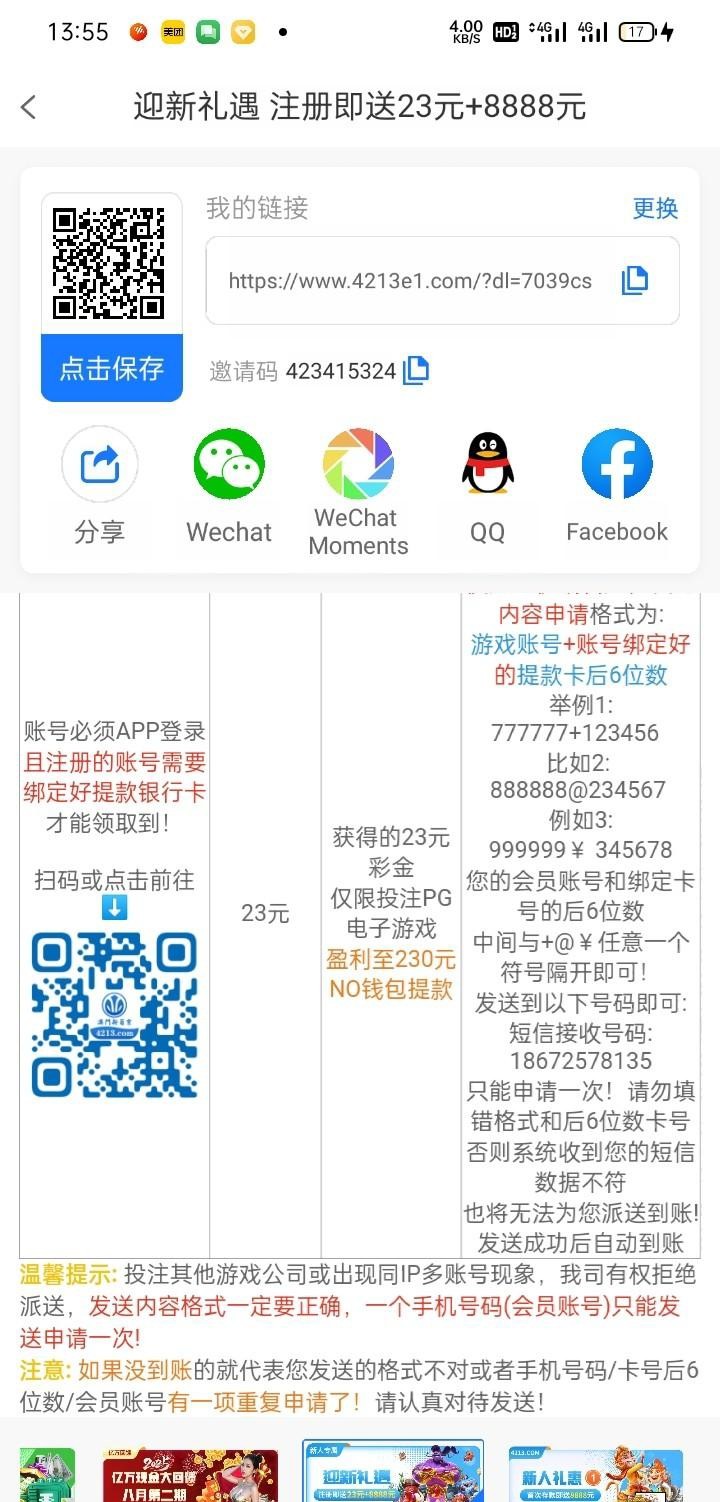Tap 点击保存 to save the QR code
The image size is (720, 1502).
[111, 368]
